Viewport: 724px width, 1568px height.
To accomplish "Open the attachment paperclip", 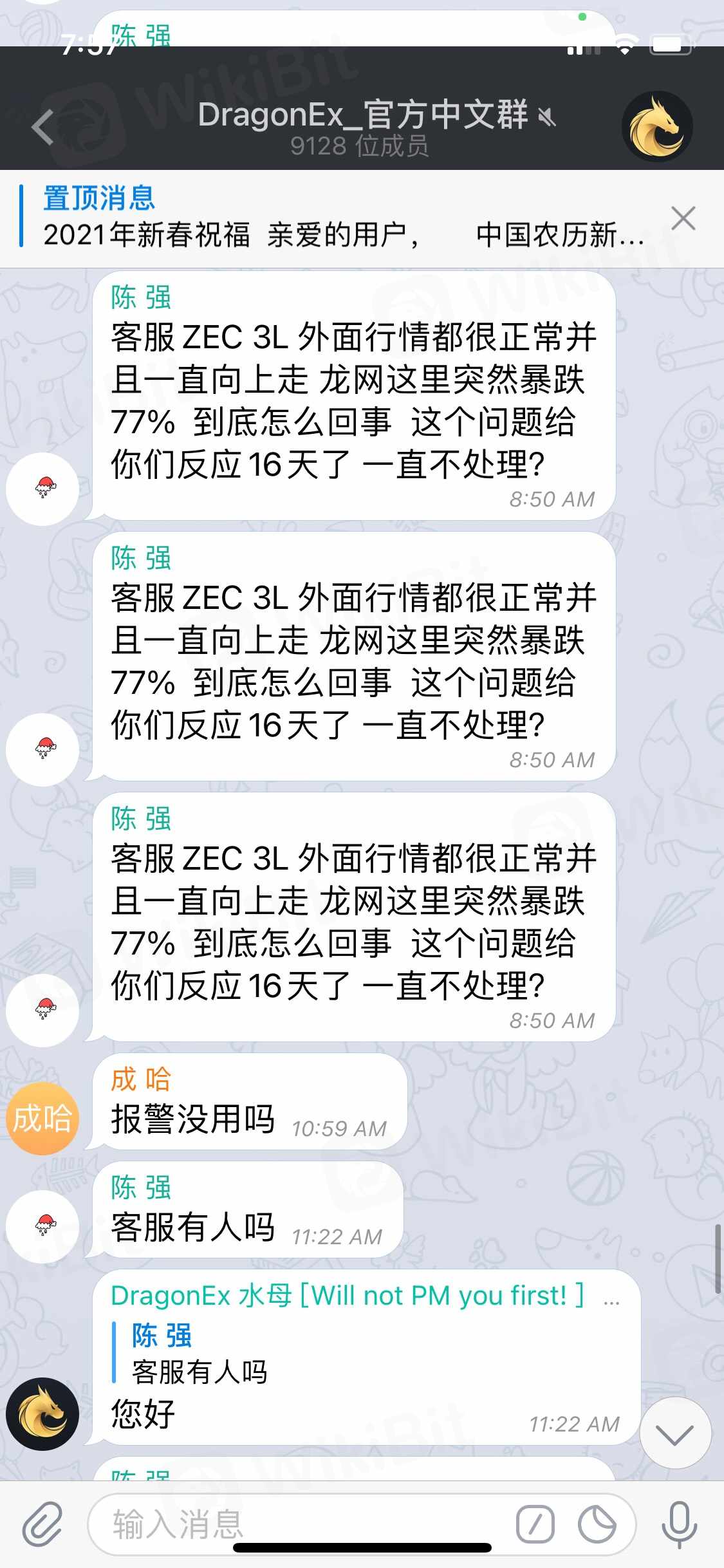I will point(42,1524).
